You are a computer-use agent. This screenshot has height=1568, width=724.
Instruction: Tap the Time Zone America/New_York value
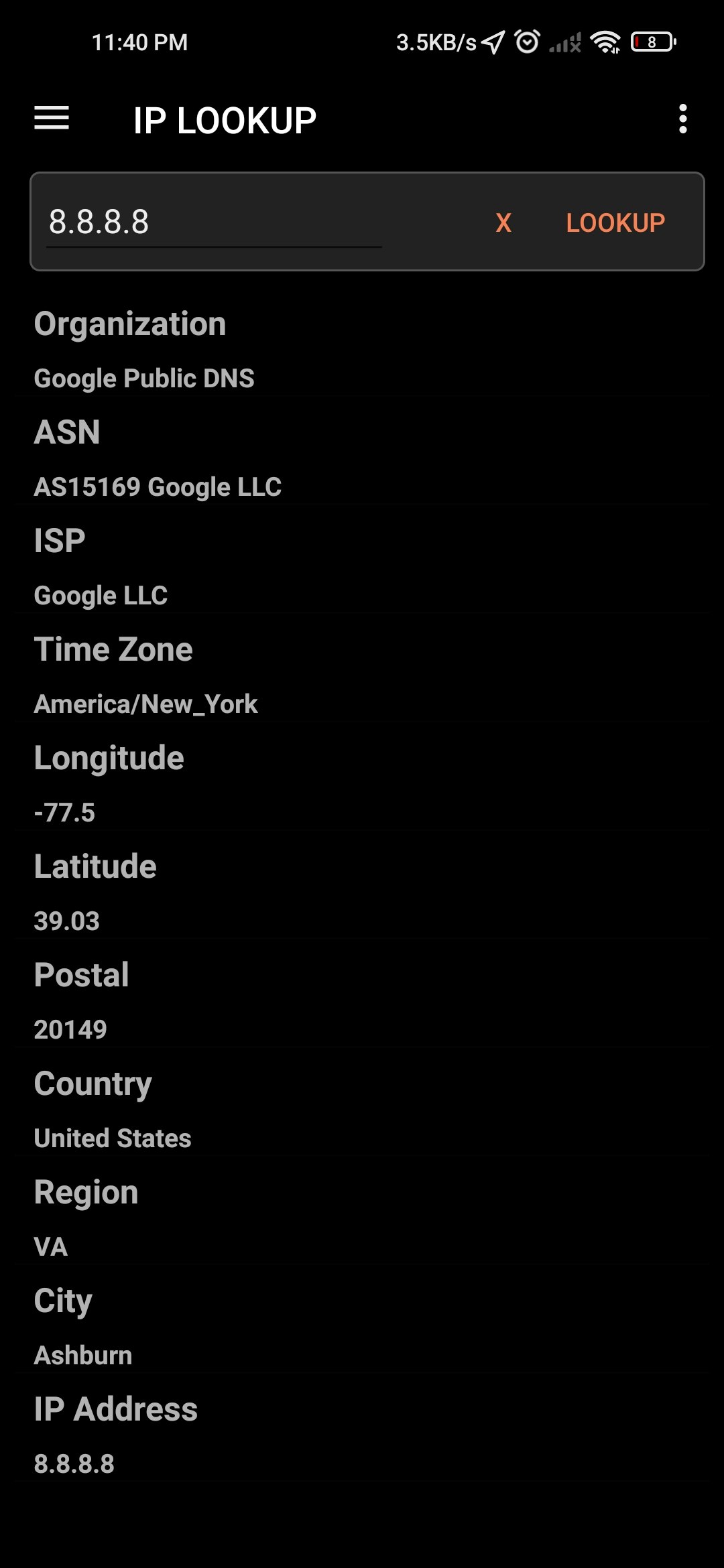[147, 704]
